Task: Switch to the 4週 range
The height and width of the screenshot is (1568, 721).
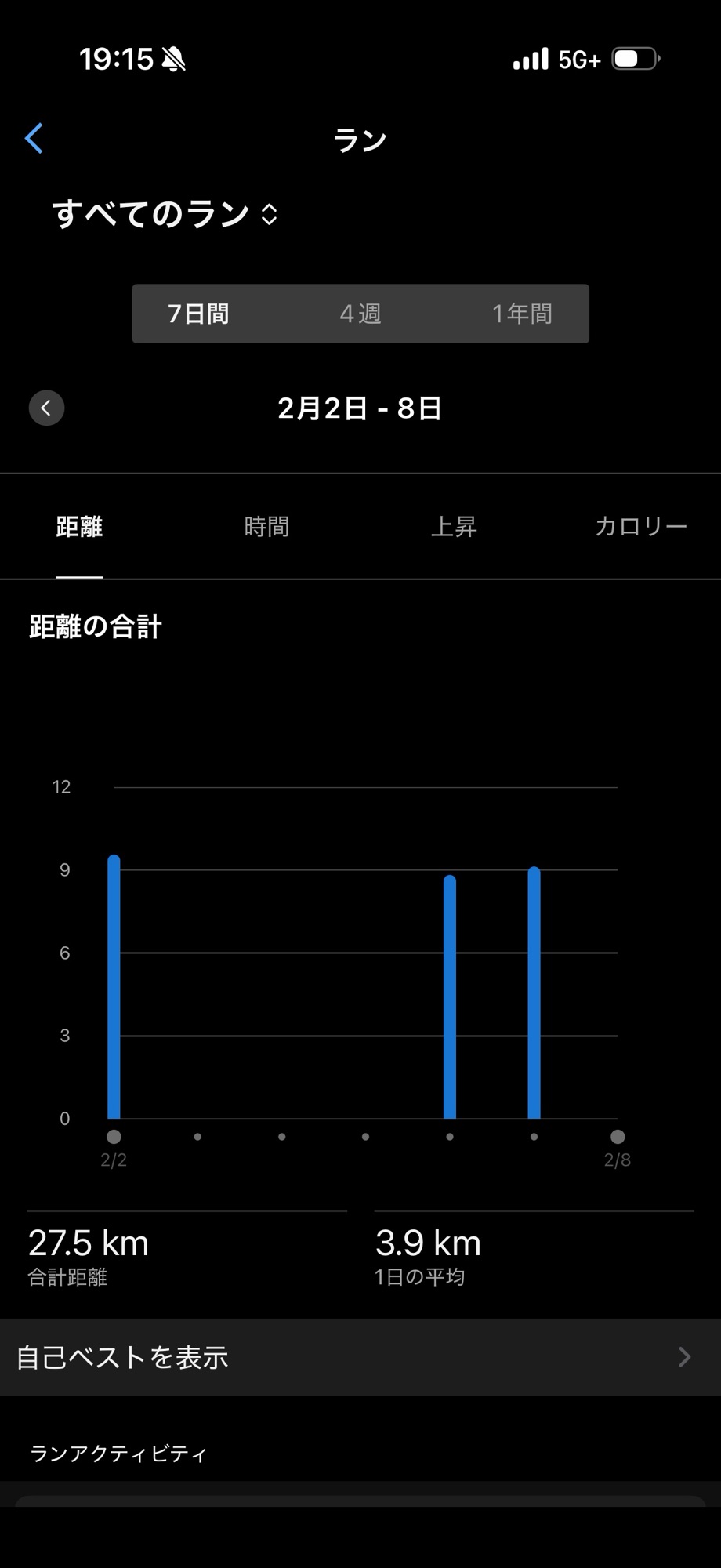Action: point(360,314)
